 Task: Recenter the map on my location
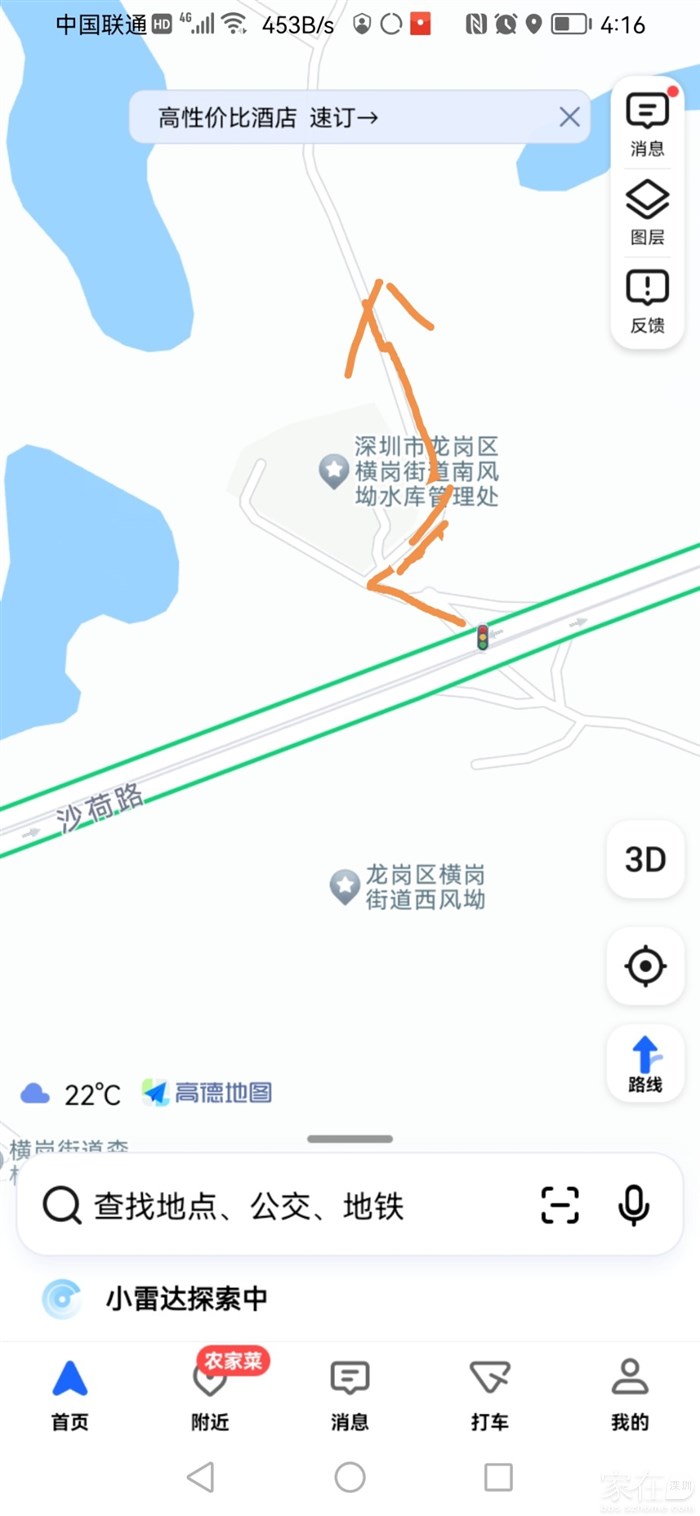point(645,966)
